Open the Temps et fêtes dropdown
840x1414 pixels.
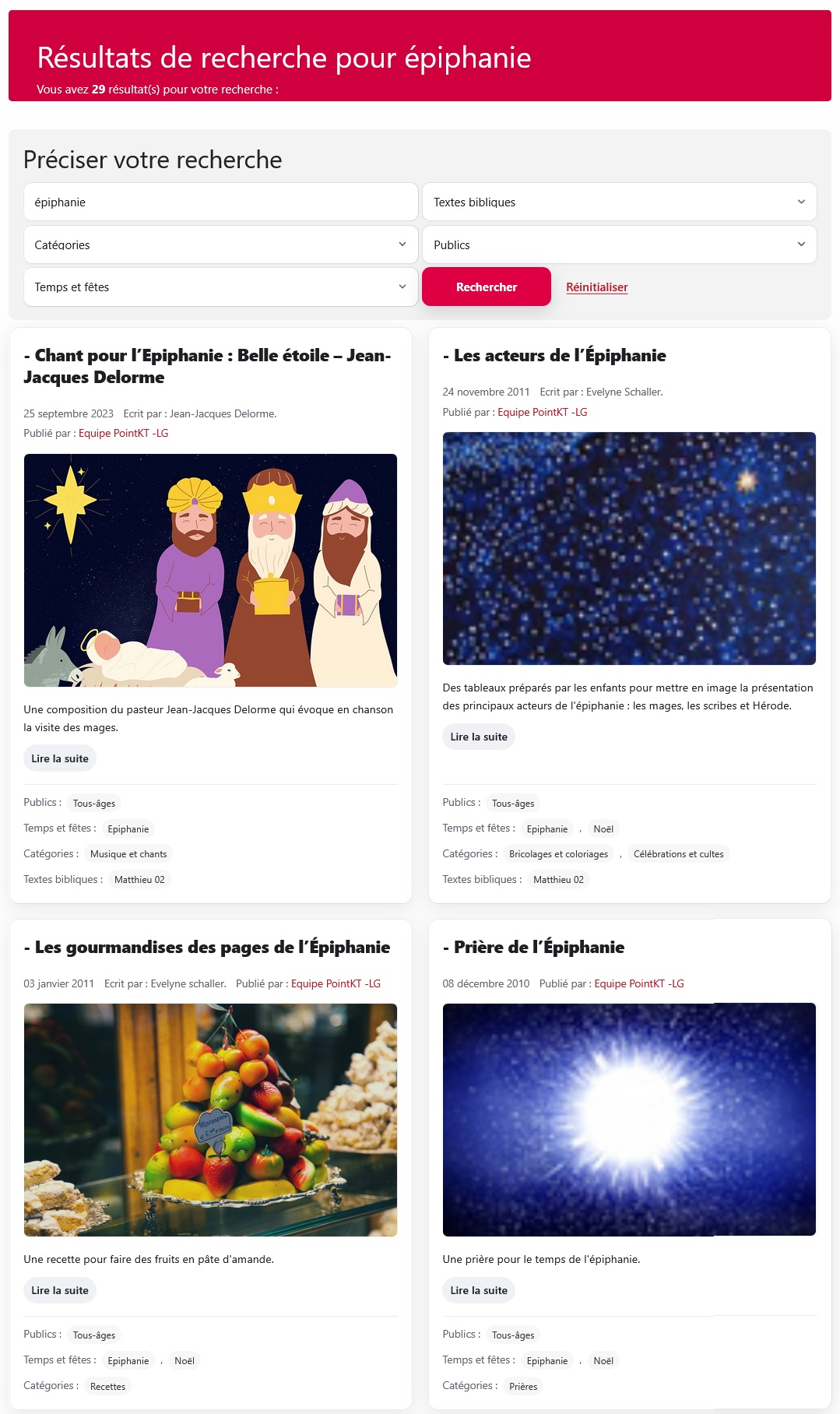(220, 287)
